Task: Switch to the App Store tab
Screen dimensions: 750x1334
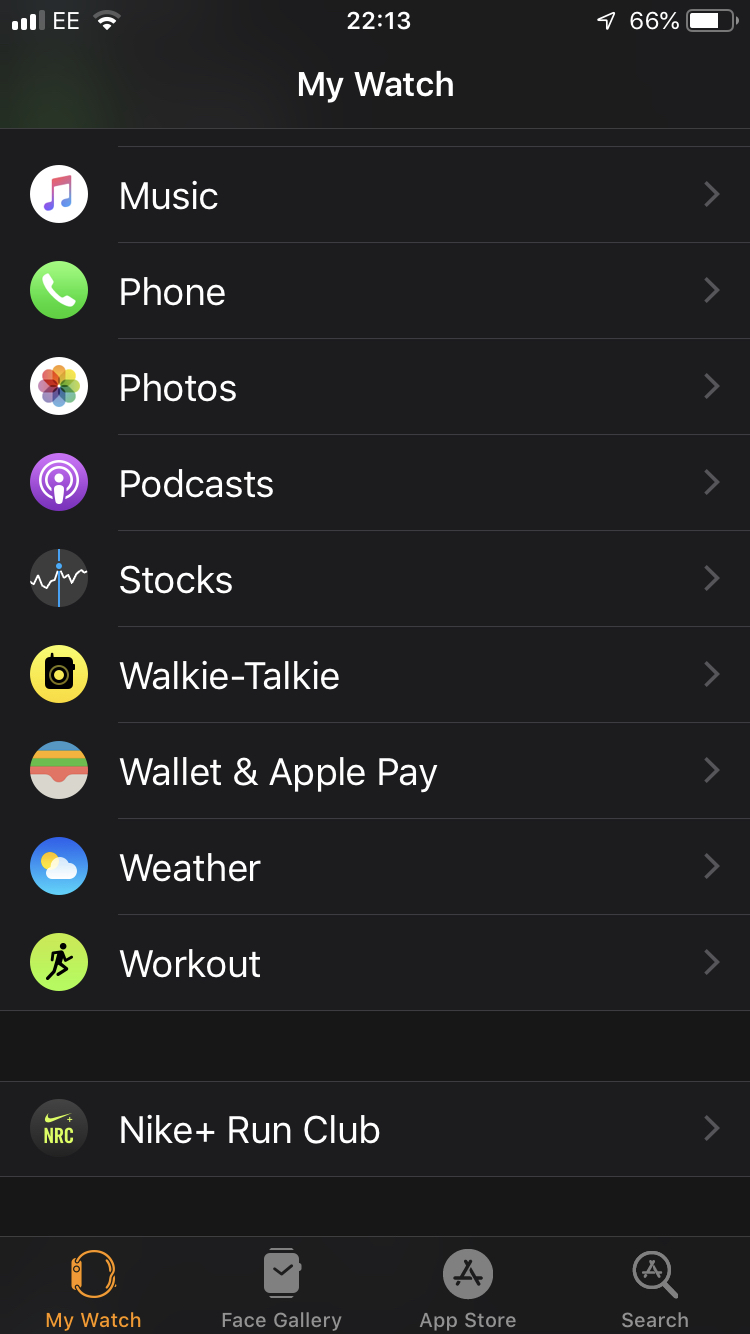Action: click(468, 1287)
